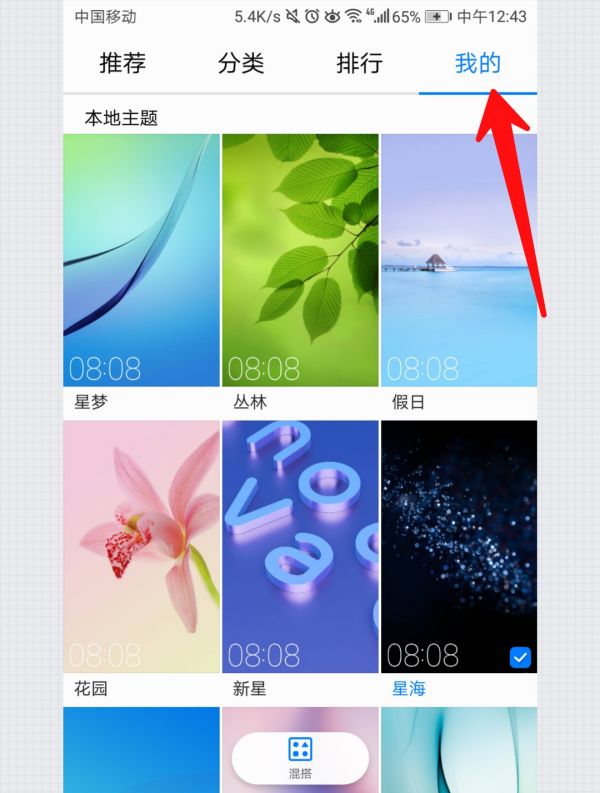Image resolution: width=600 pixels, height=793 pixels.
Task: Switch to the 推荐 tab
Action: [122, 63]
